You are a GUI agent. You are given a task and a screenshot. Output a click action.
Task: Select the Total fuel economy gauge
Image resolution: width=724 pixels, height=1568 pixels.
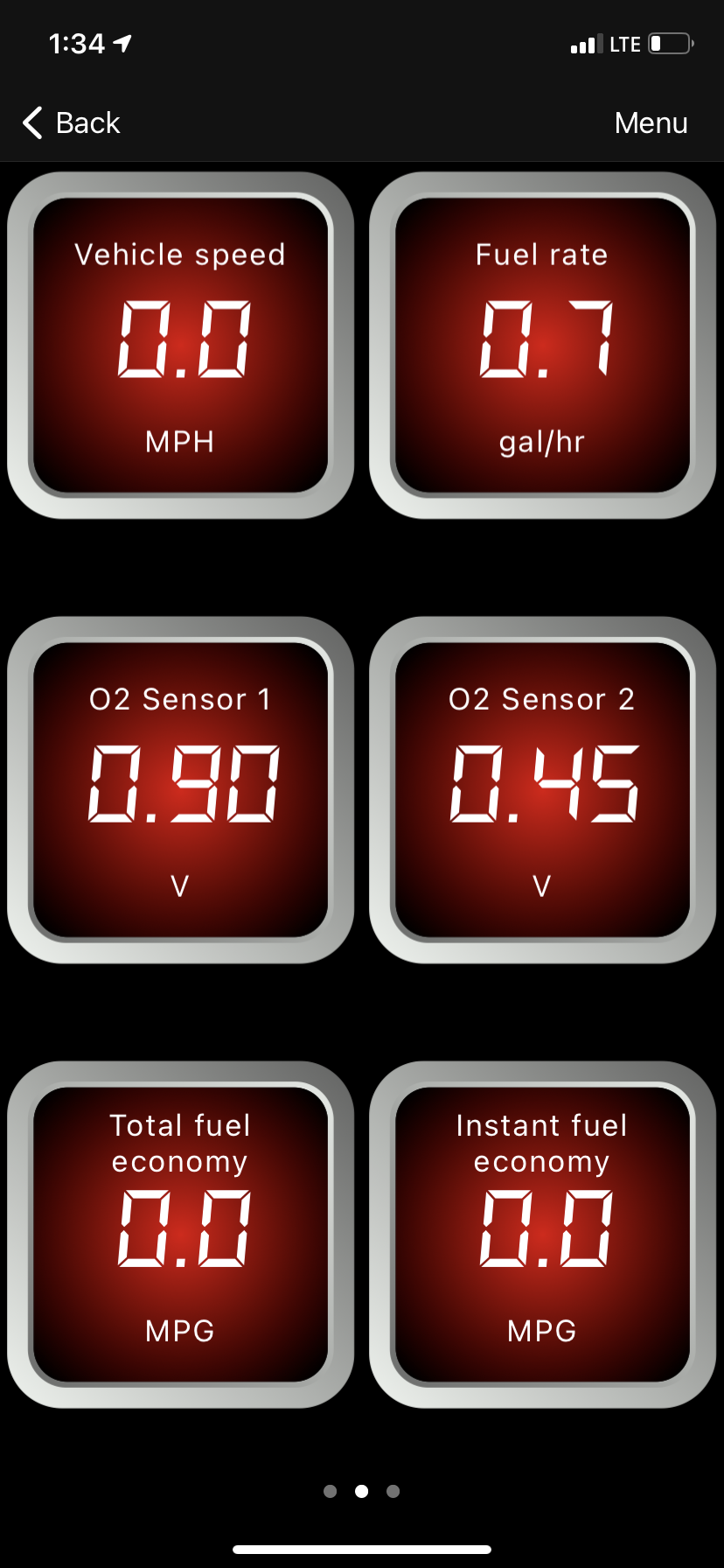pyautogui.click(x=181, y=1235)
